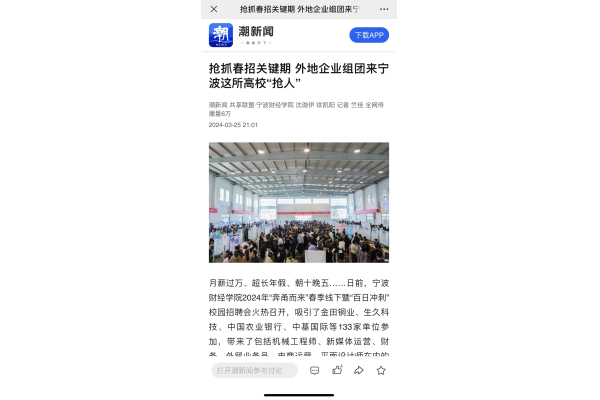Viewport: 600px width, 400px height.
Task: Share this article
Action: tap(359, 370)
